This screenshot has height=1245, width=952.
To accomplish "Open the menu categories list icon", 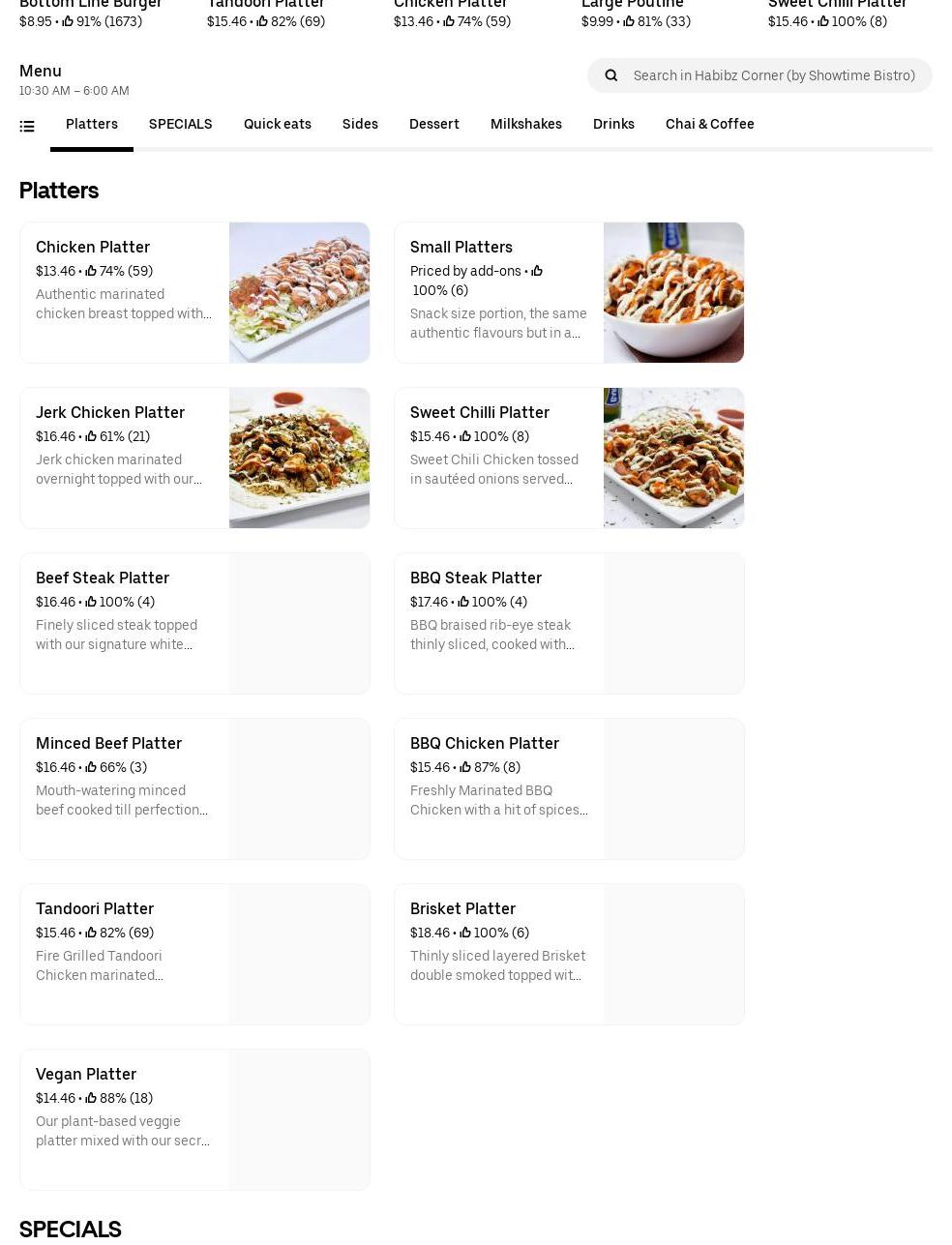I will [x=27, y=126].
